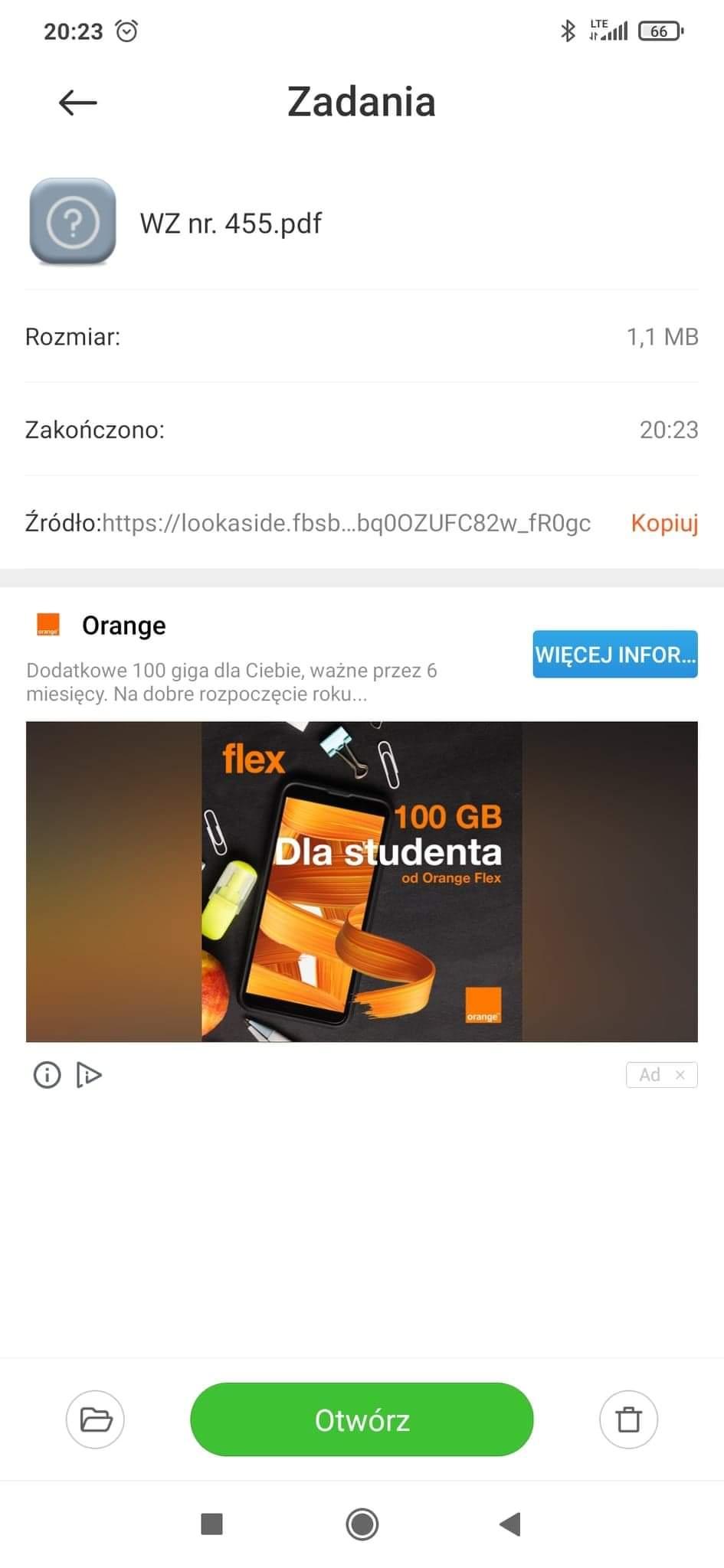Dismiss the ad using the Ad close badge

[679, 1075]
